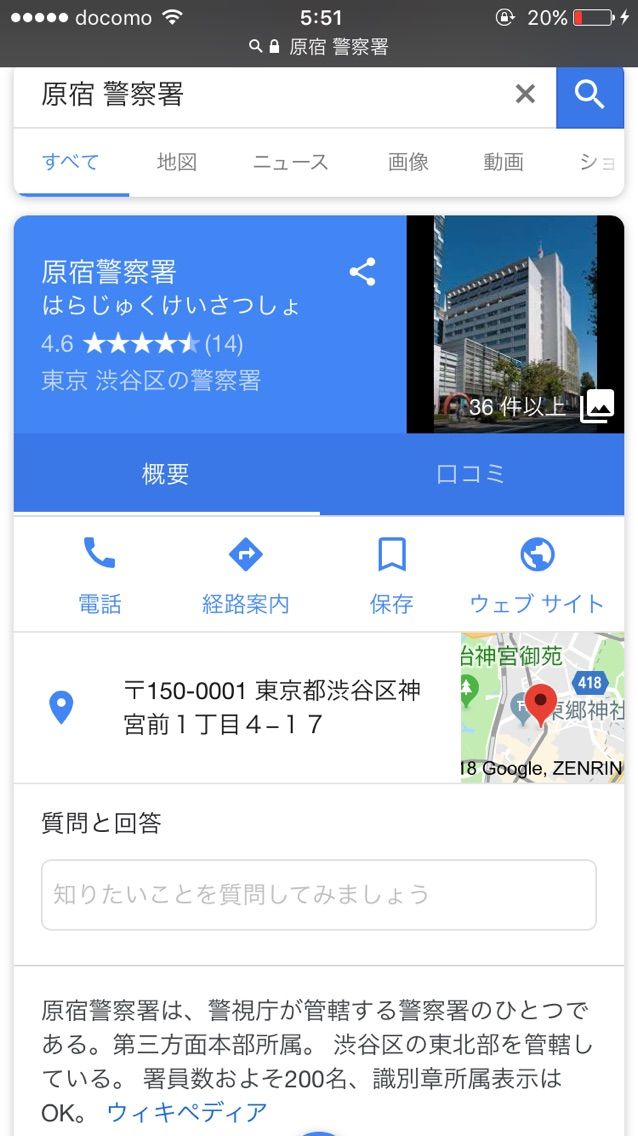Image resolution: width=638 pixels, height=1136 pixels.
Task: Clear the search query with the X
Action: (x=525, y=94)
